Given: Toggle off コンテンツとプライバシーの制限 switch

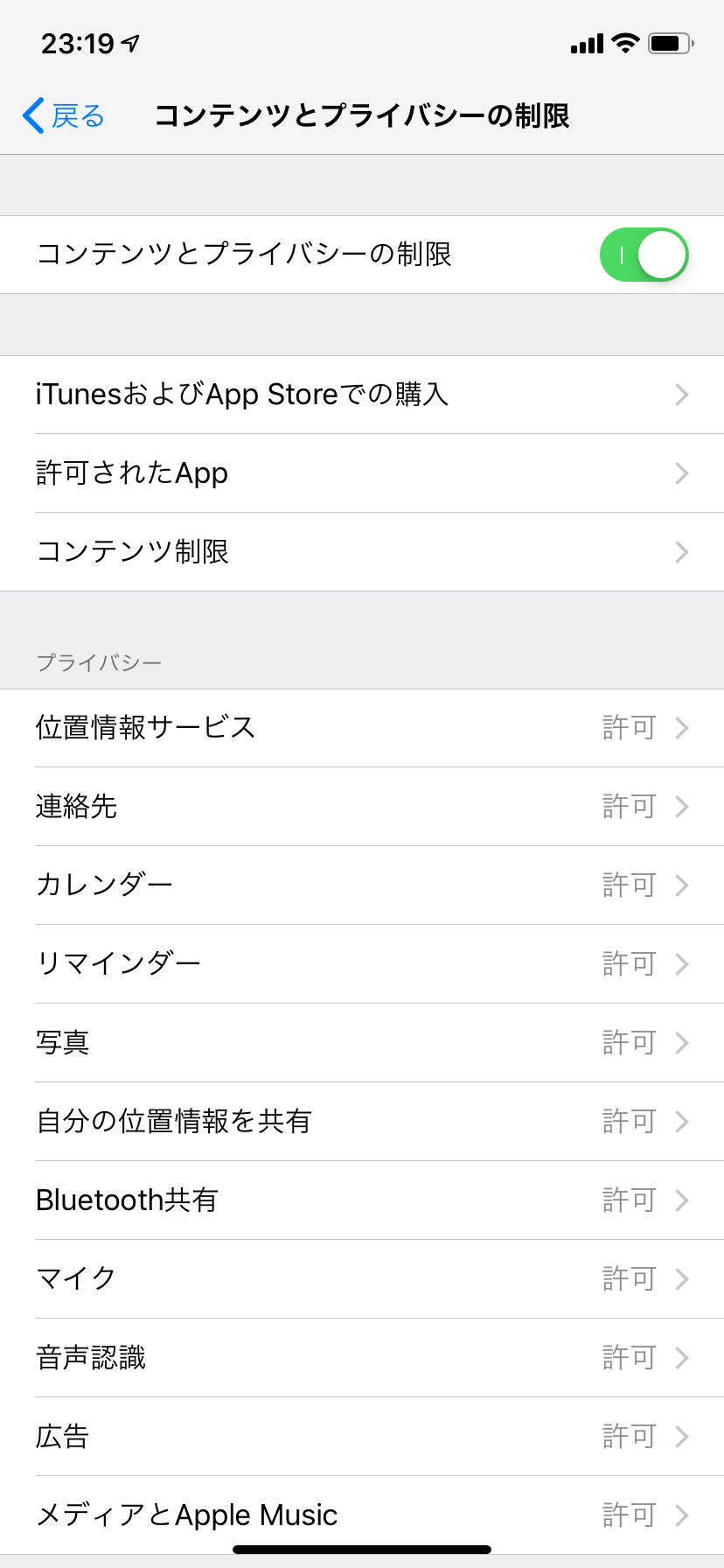Looking at the screenshot, I should click(x=644, y=255).
